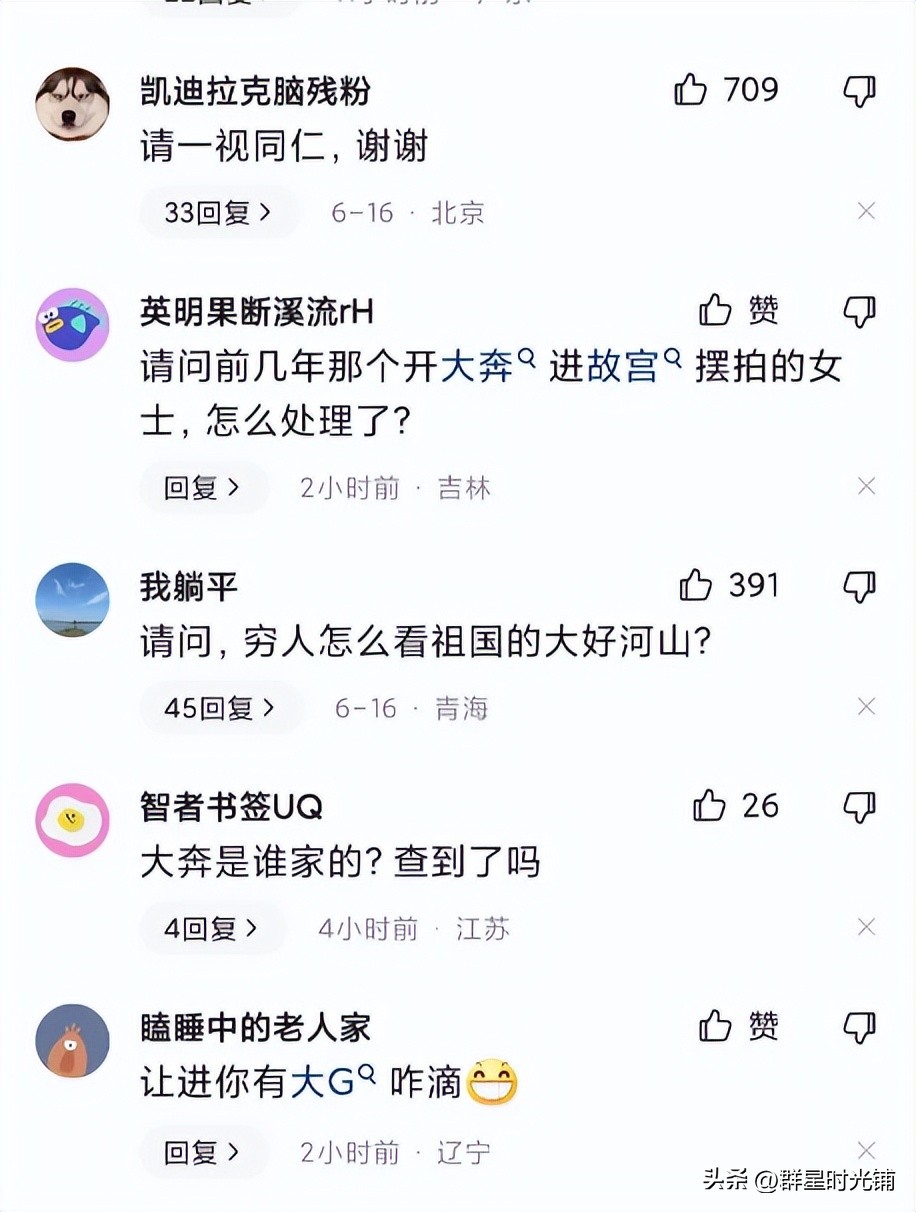Screen dimensions: 916x1212
Task: Toggle the dislike on 智者书签UQ's comment
Action: 861,806
